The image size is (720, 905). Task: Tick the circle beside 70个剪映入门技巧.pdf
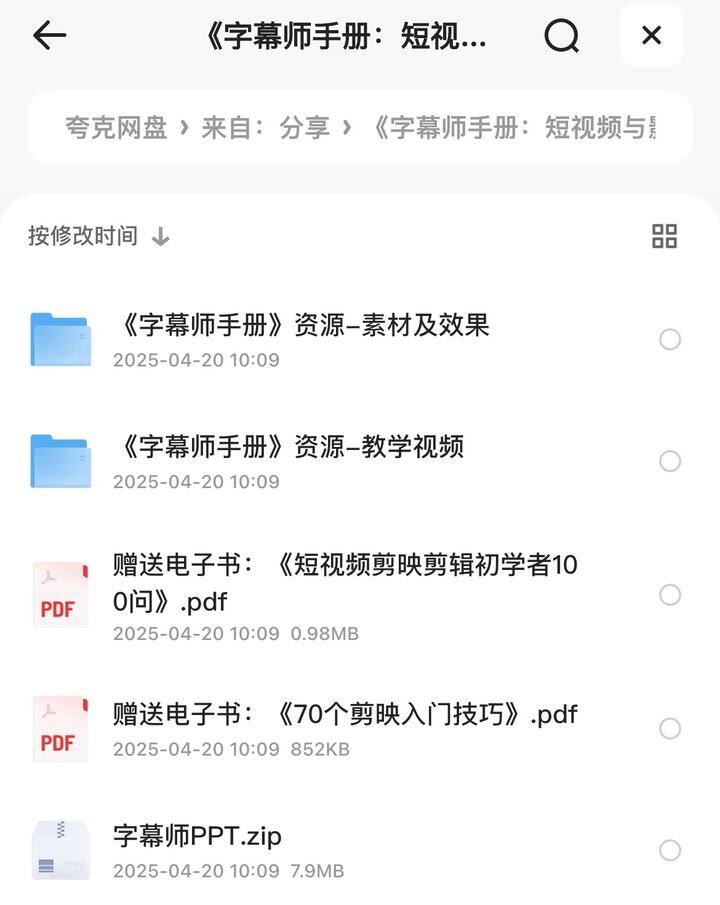tap(670, 728)
